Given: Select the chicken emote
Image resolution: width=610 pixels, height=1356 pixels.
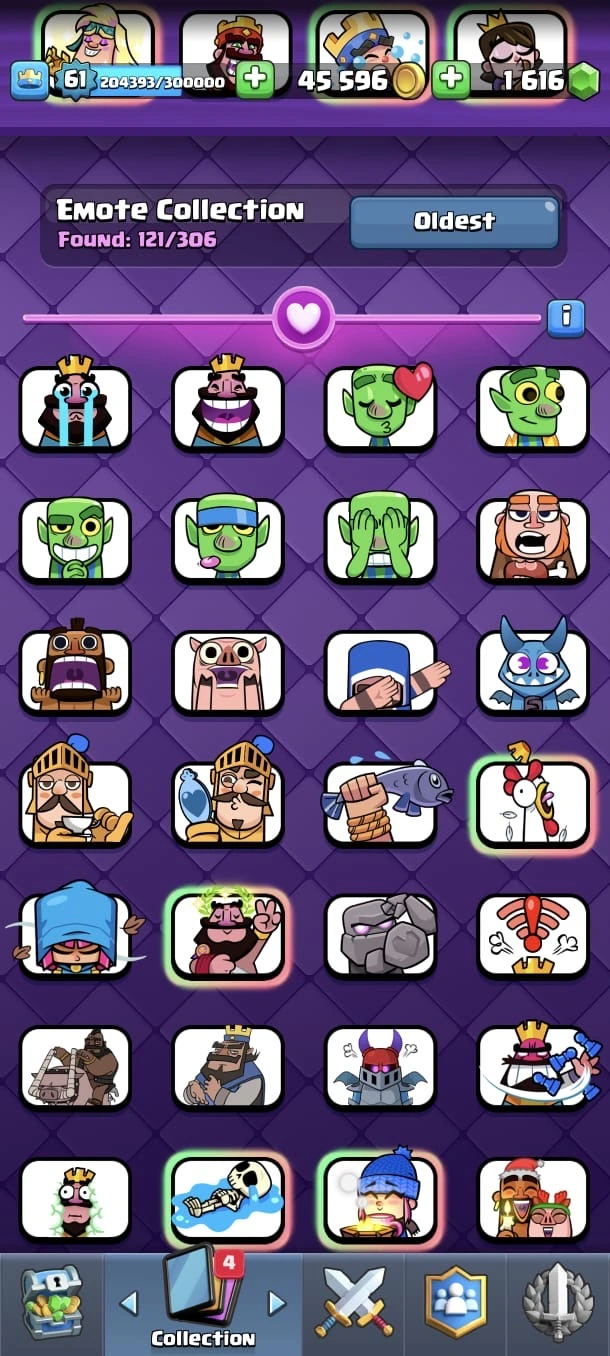Looking at the screenshot, I should coord(532,803).
